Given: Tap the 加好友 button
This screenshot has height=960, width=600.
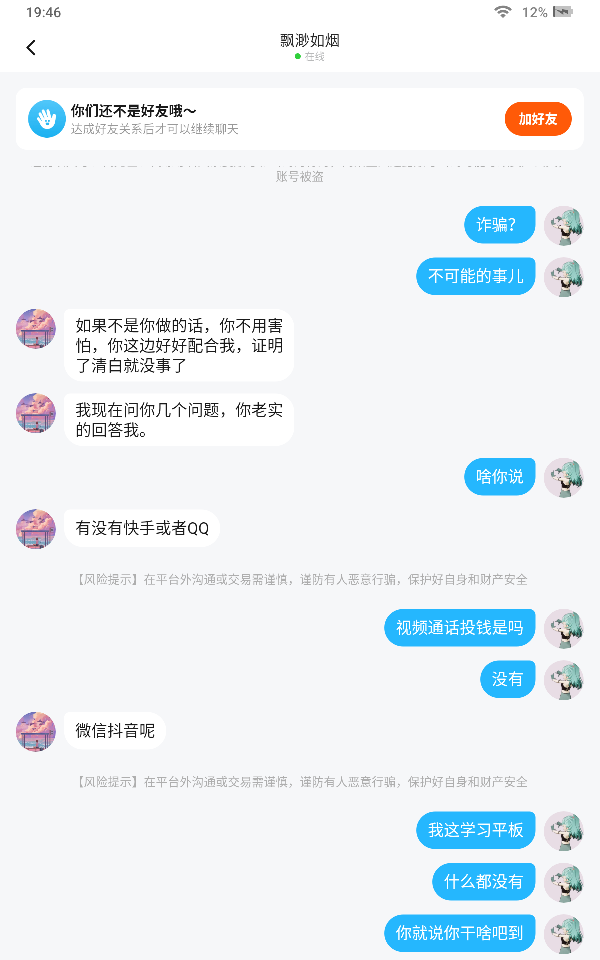Looking at the screenshot, I should pos(538,119).
